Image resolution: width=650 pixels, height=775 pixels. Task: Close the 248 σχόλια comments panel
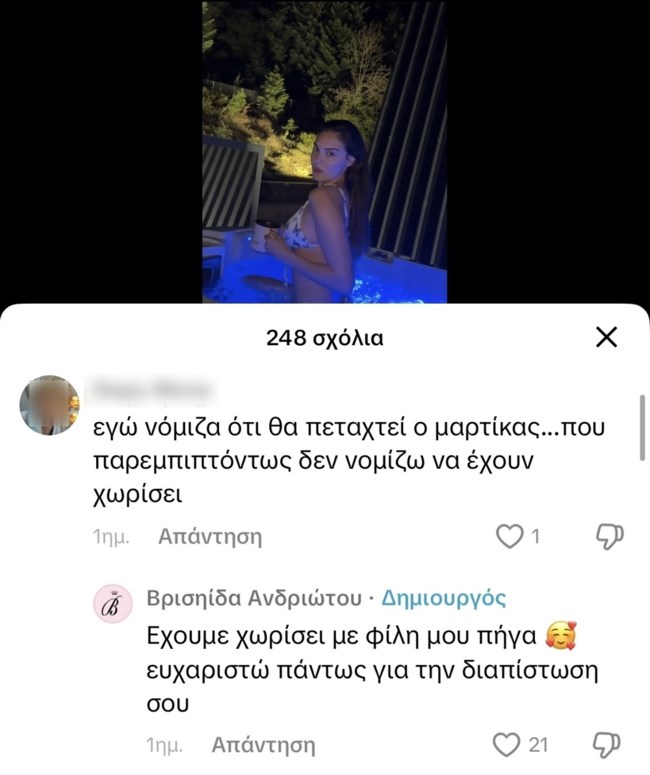606,338
